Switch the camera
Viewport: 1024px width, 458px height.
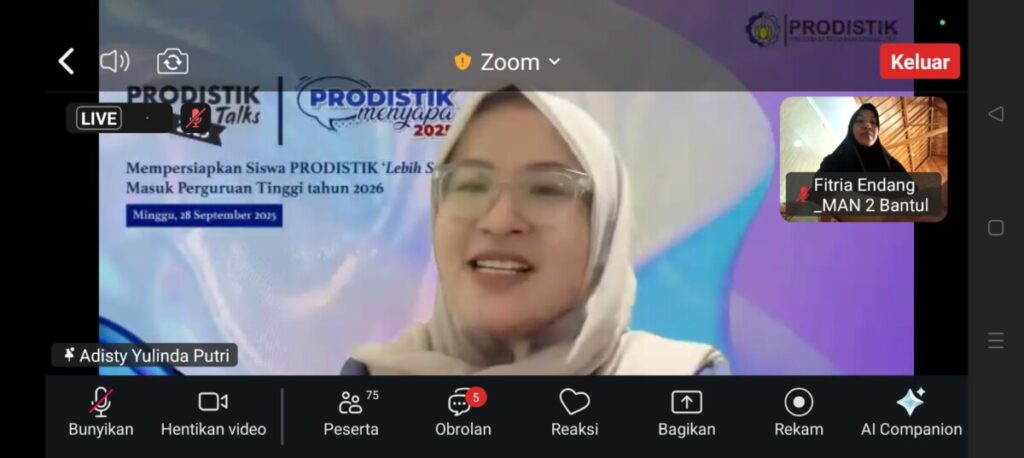172,62
